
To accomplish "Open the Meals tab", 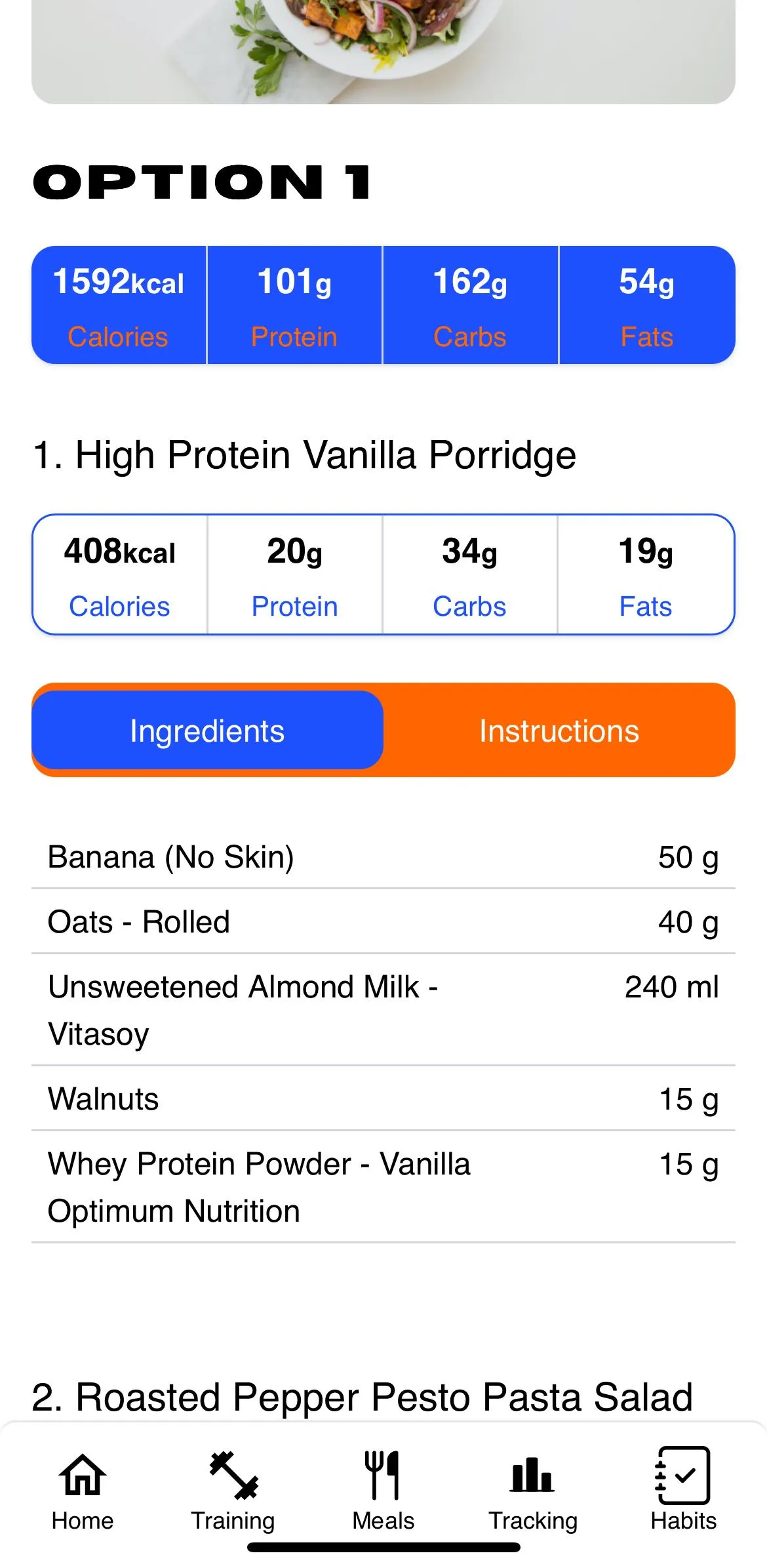I will tap(383, 1490).
